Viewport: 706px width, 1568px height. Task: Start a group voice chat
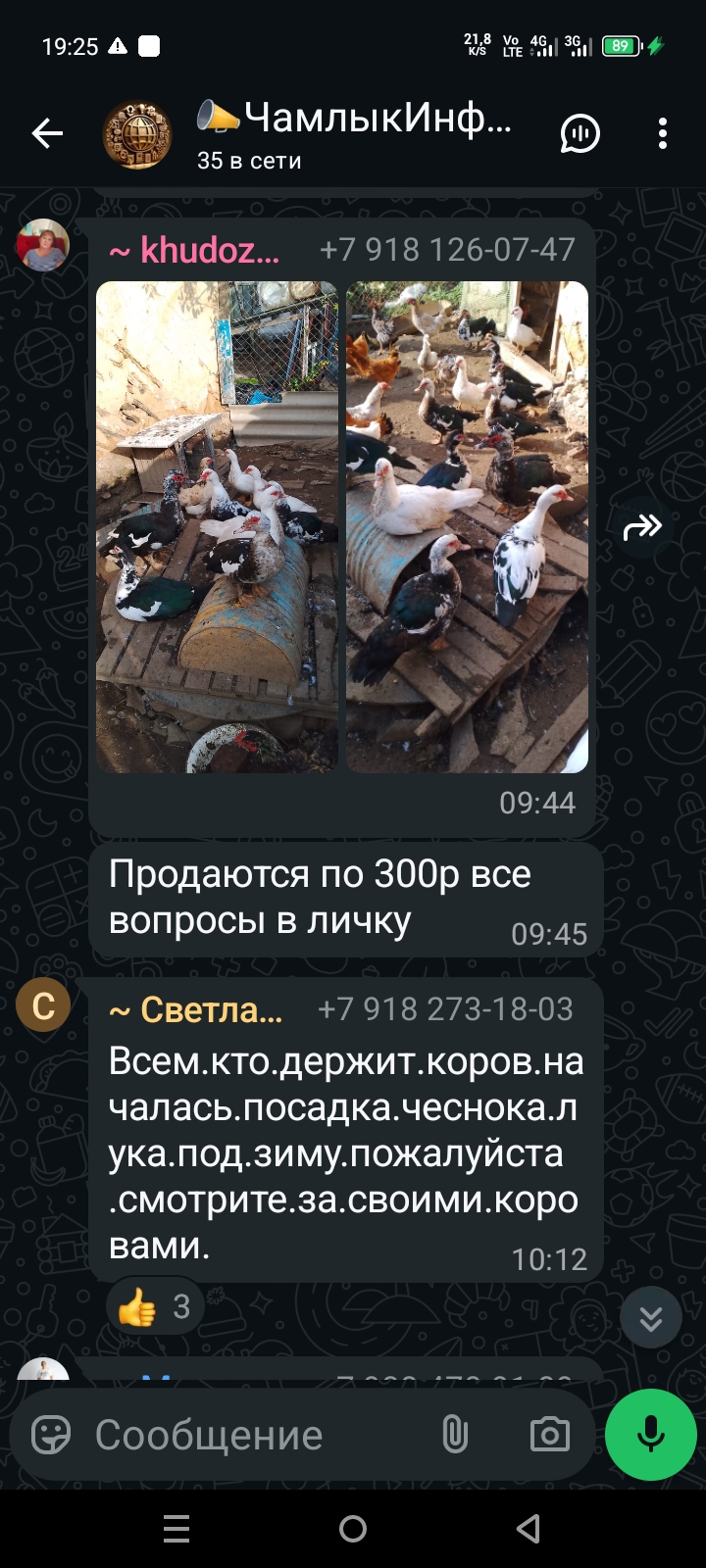point(580,134)
